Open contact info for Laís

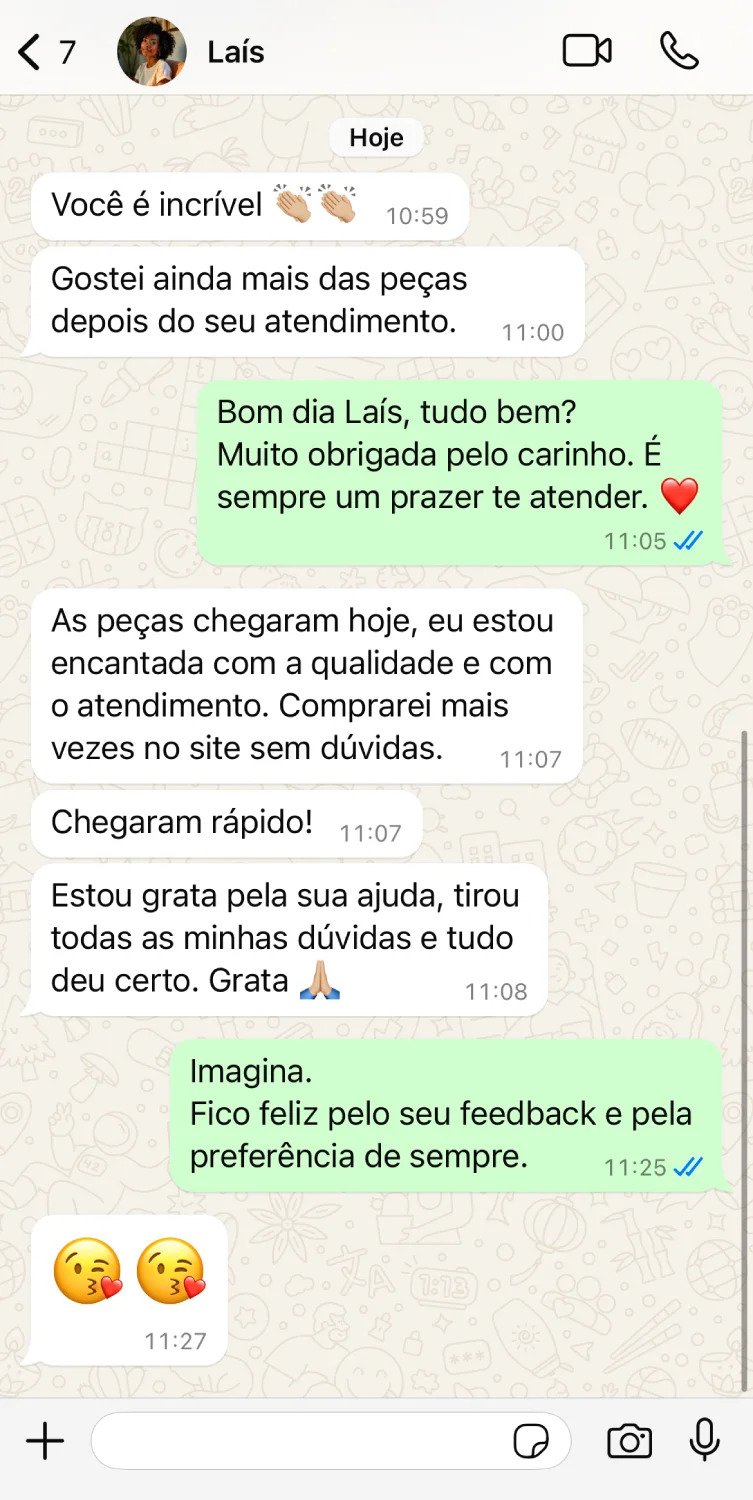tap(237, 52)
